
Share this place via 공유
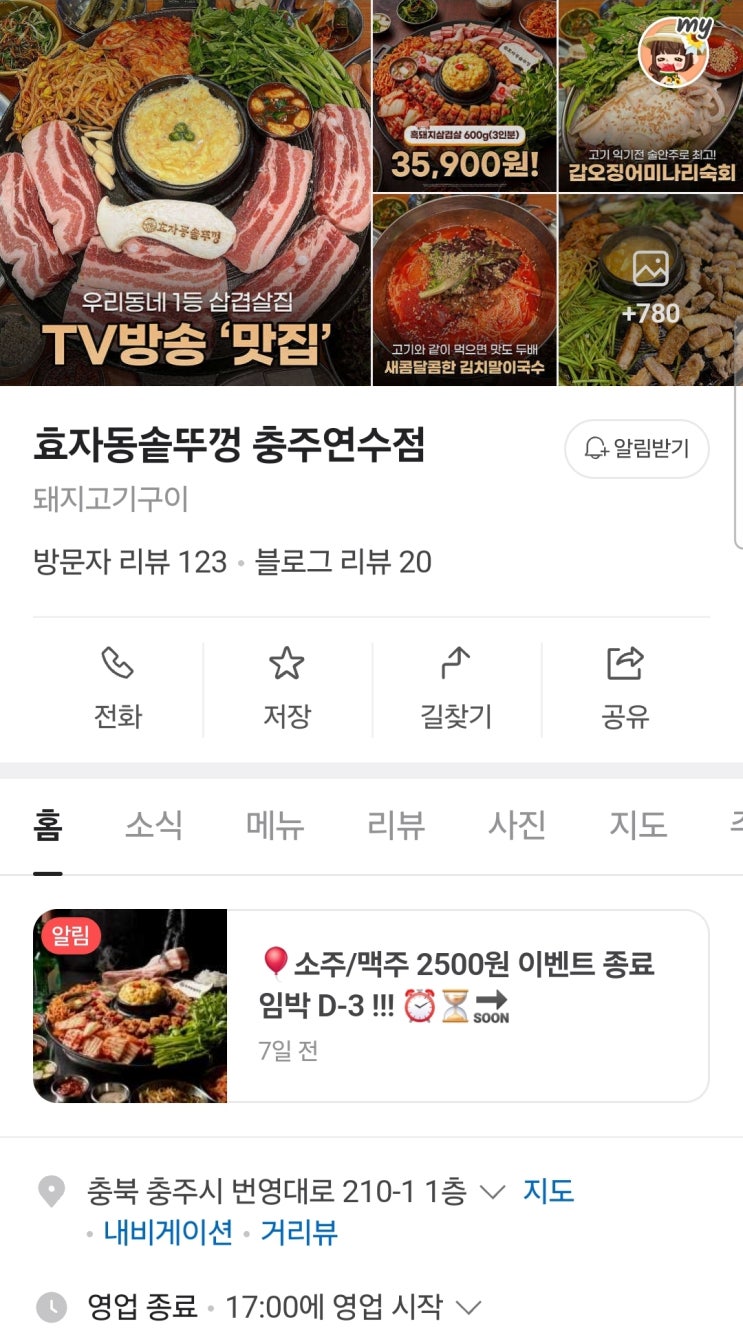(625, 688)
